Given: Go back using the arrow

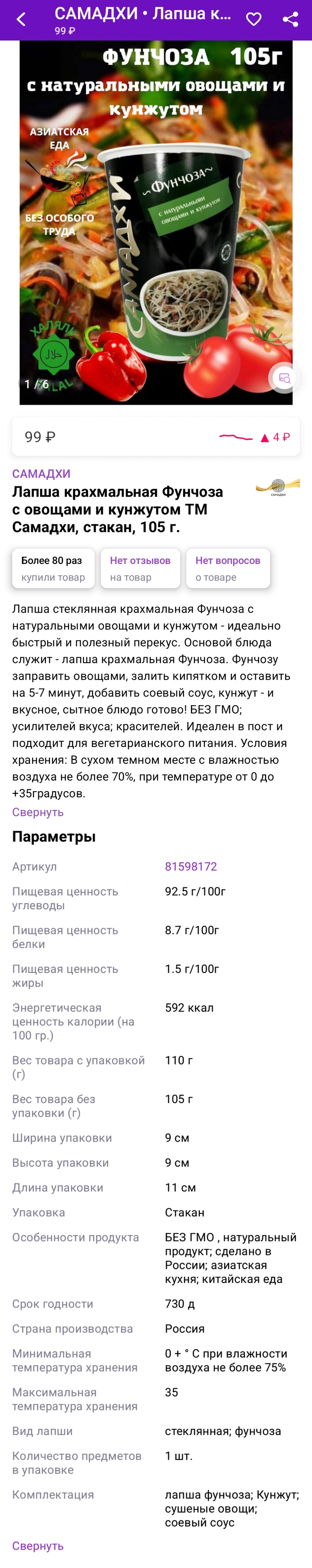Looking at the screenshot, I should point(21,20).
